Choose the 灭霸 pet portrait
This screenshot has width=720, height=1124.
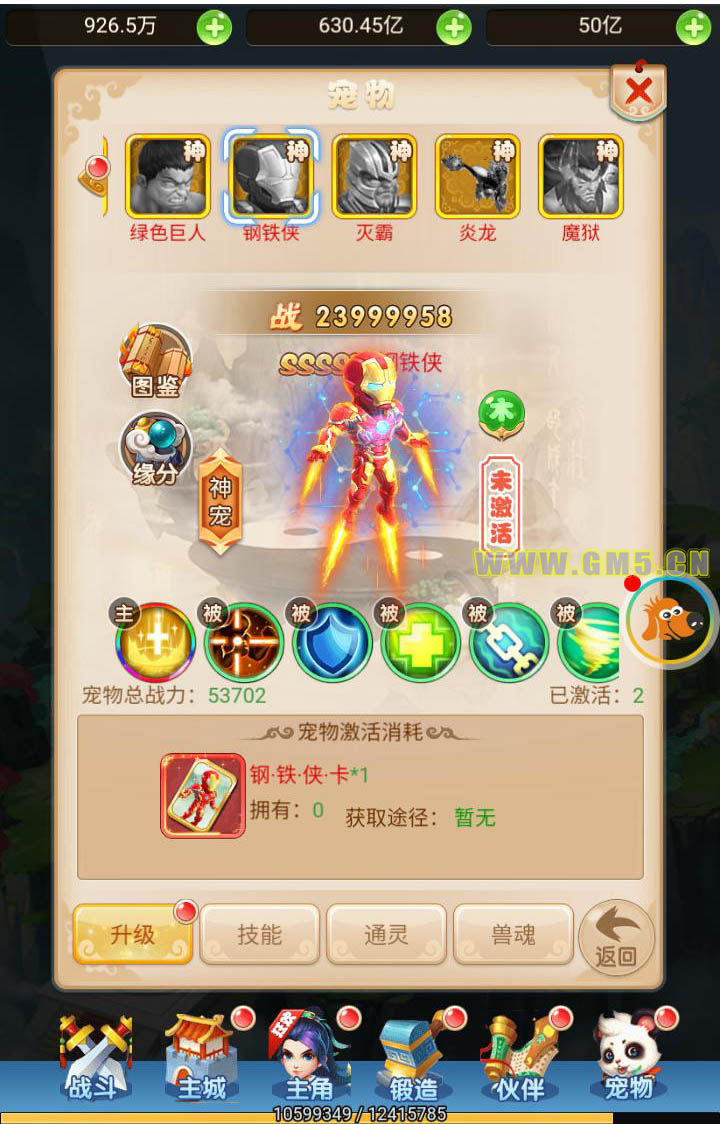(374, 177)
